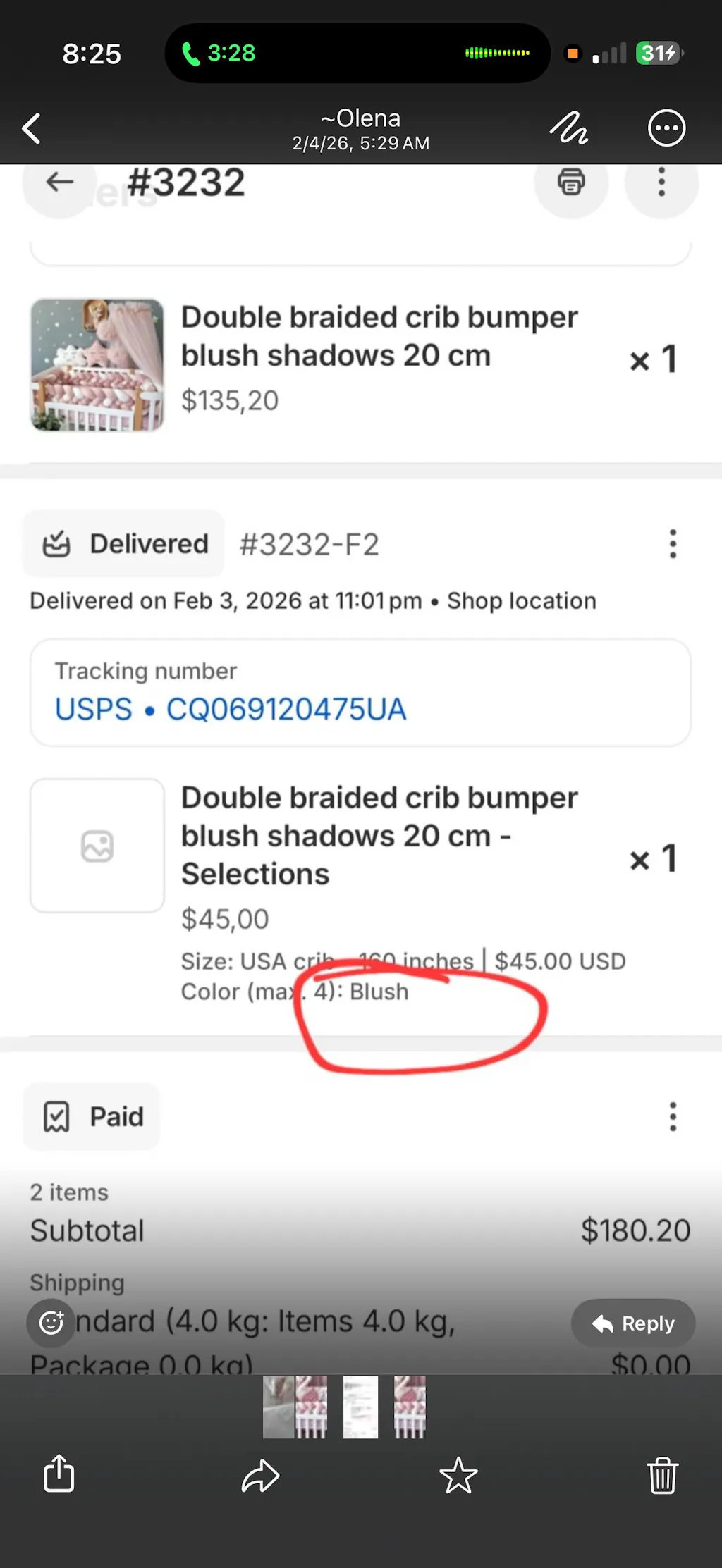Open the share sheet for this image
Screen dimensions: 722x1568
59,1474
